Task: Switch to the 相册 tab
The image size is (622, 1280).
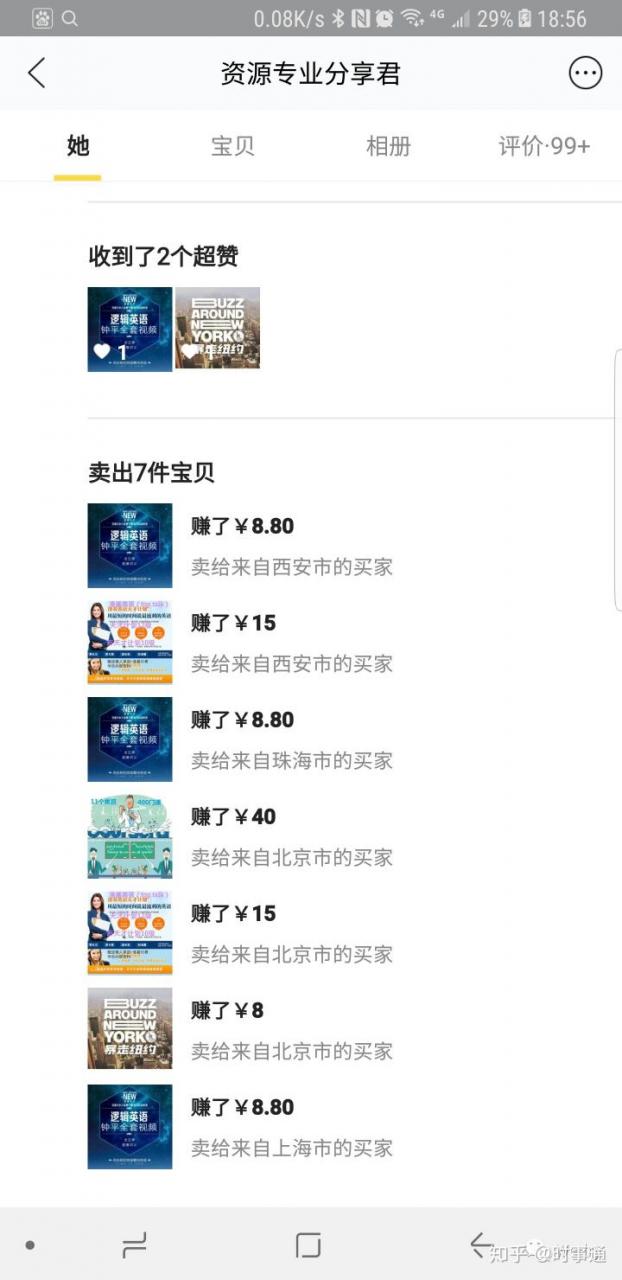Action: (388, 146)
